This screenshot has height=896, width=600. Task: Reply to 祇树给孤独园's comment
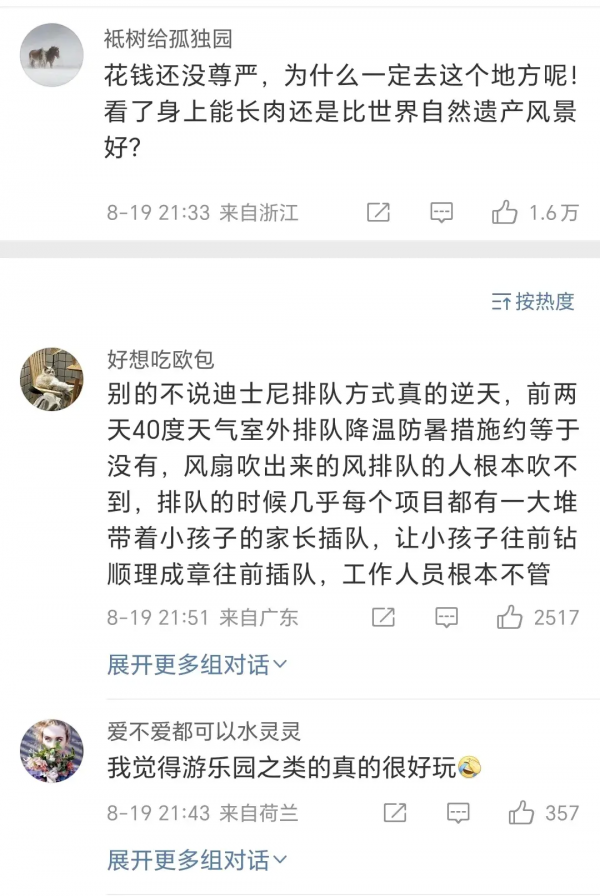(x=441, y=212)
